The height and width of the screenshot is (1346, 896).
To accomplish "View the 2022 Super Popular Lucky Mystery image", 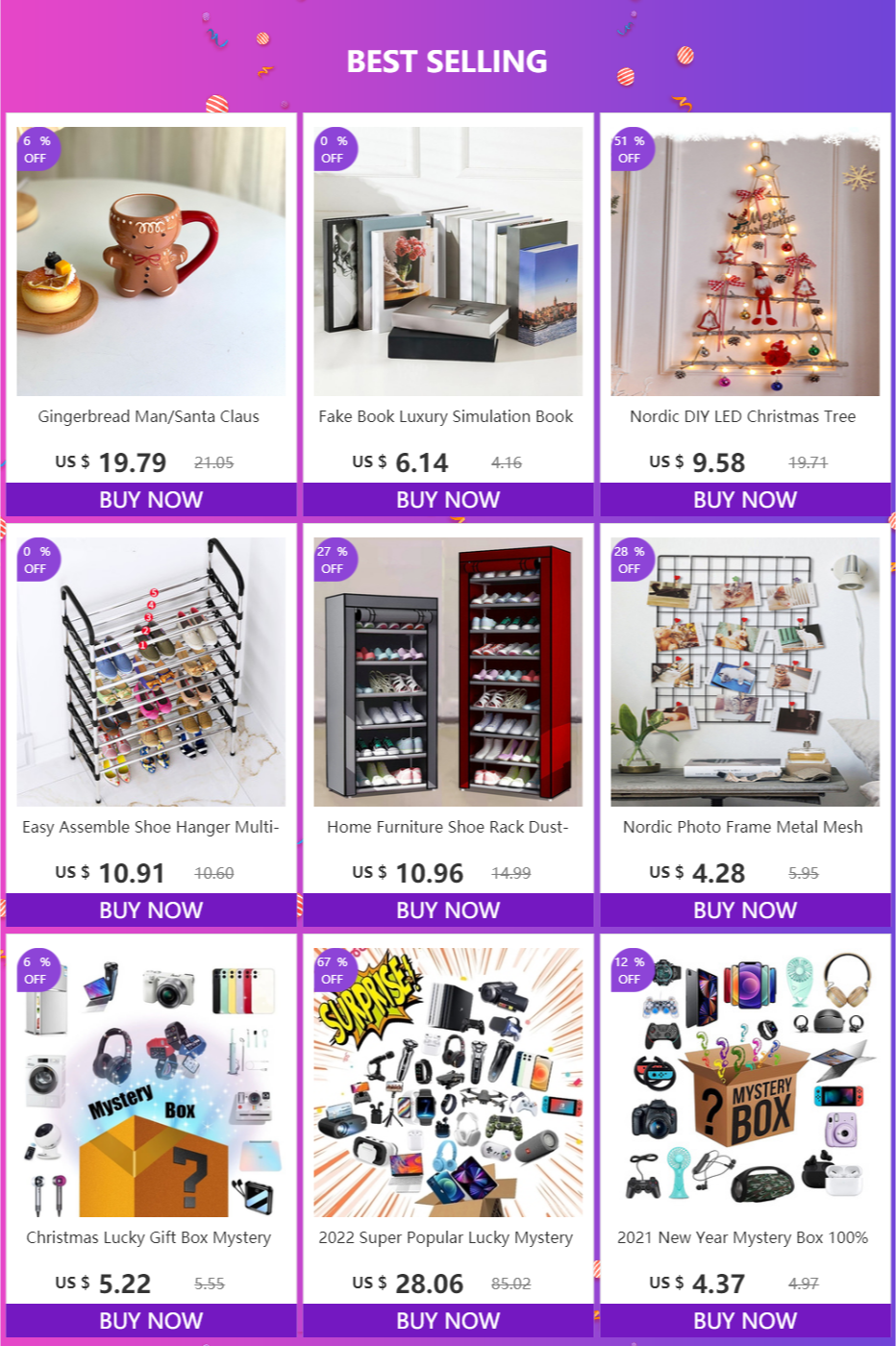I will click(448, 1083).
